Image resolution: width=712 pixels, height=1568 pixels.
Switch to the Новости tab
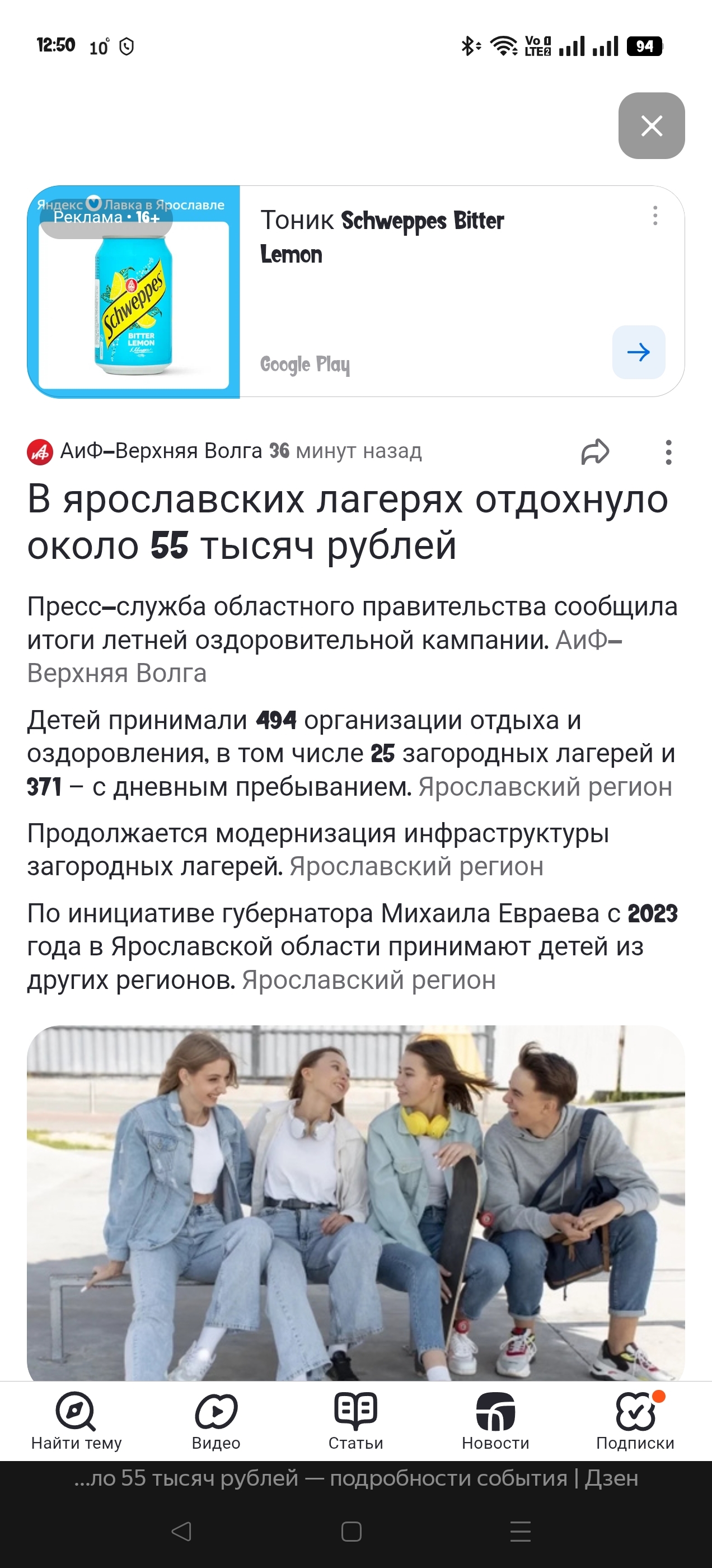495,1421
